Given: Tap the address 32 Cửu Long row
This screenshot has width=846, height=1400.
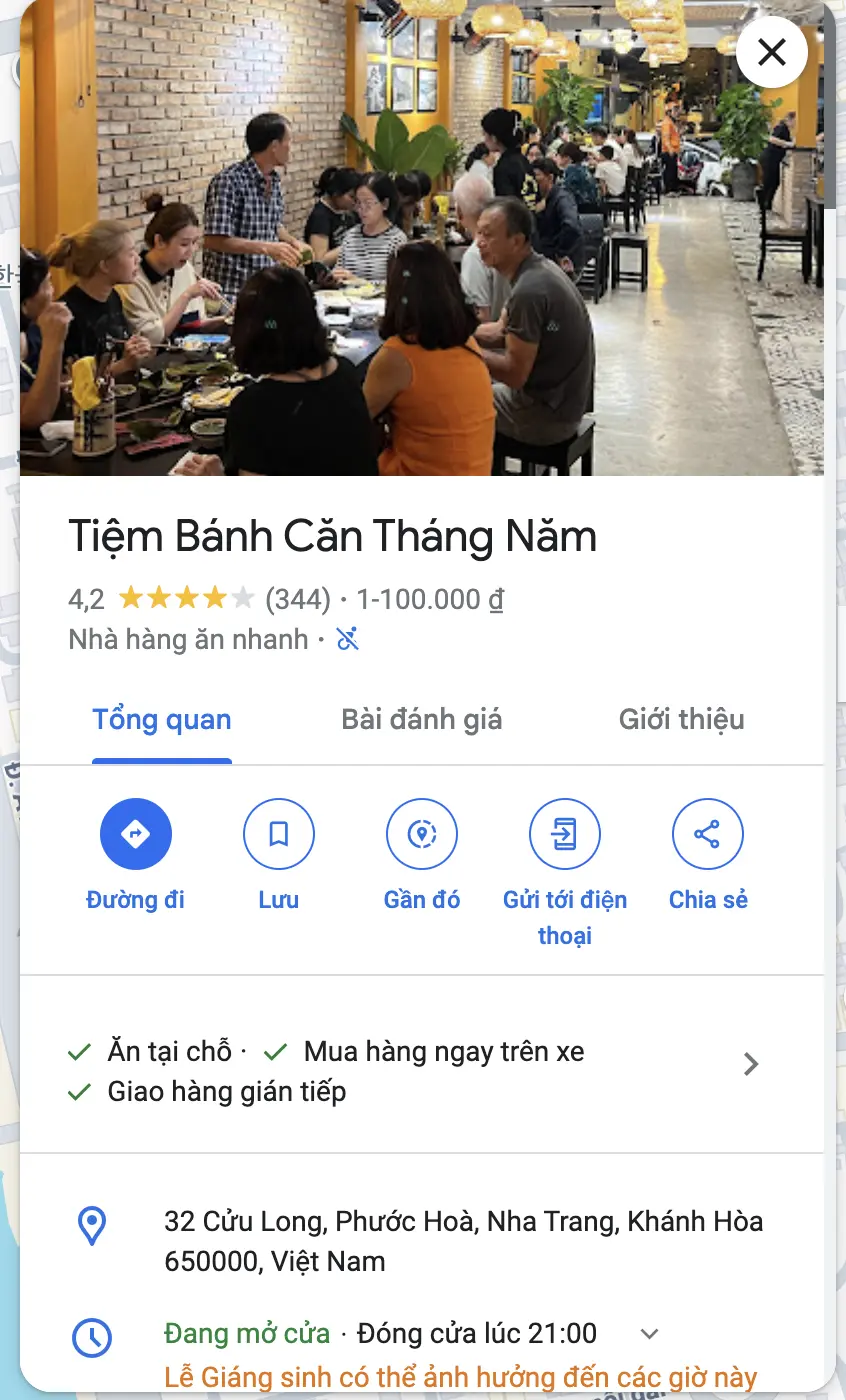Looking at the screenshot, I should click(x=463, y=1241).
